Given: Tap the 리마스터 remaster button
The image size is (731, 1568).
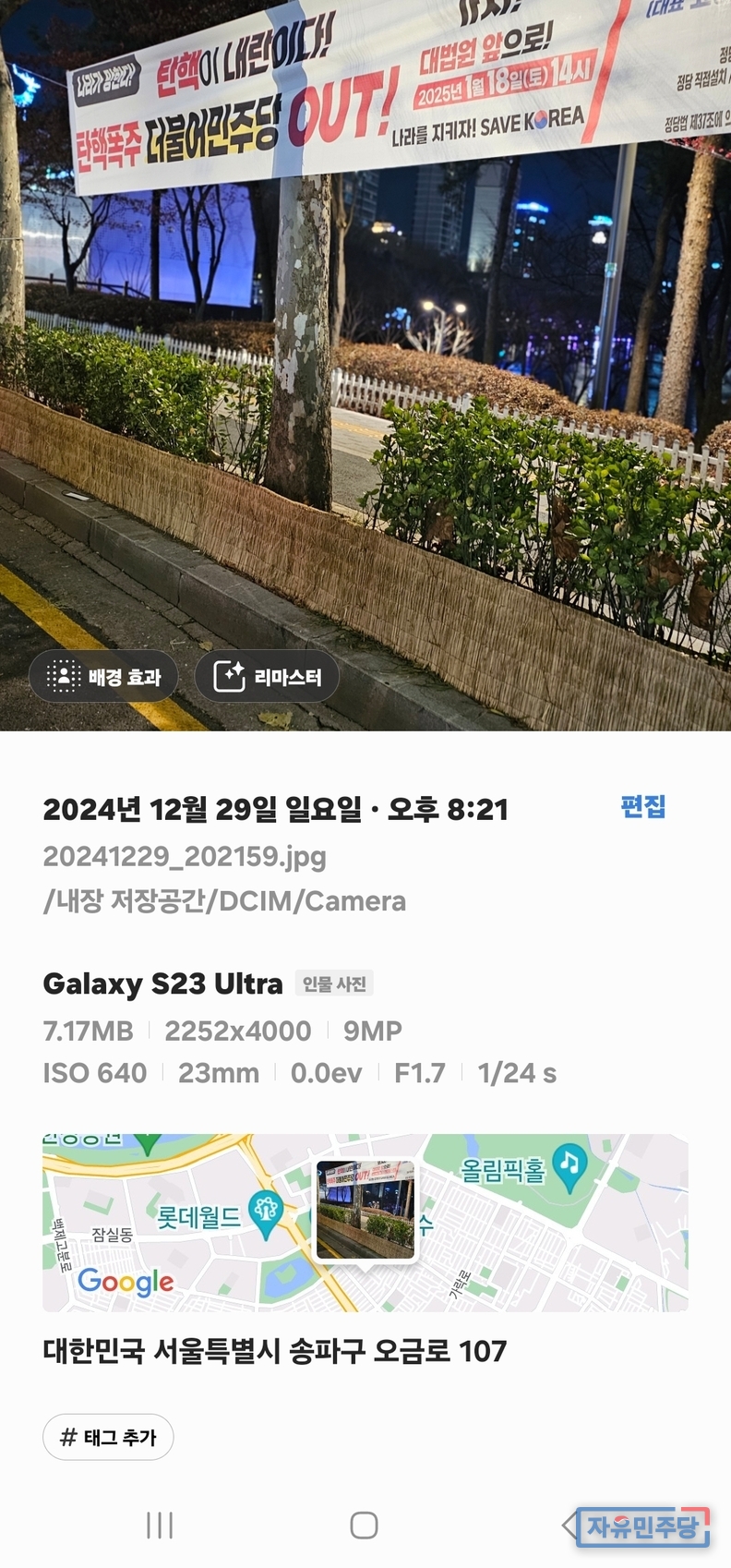Looking at the screenshot, I should 267,677.
